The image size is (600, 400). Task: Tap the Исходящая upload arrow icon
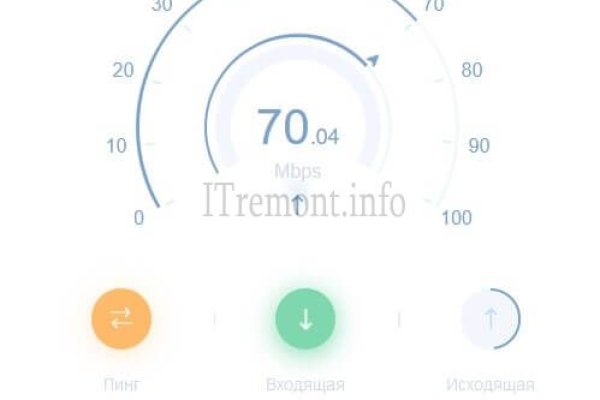[490, 319]
